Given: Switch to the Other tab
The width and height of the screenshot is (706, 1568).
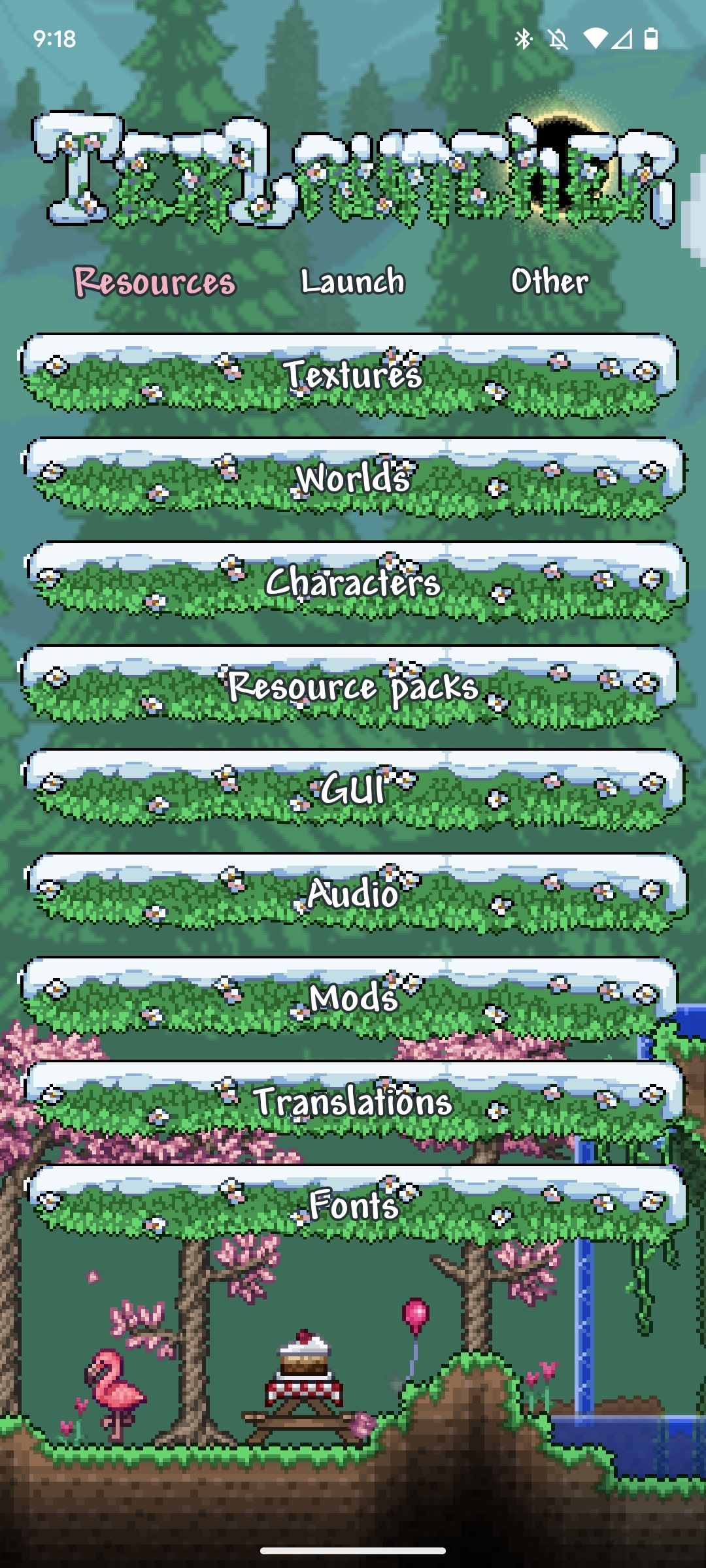Looking at the screenshot, I should pyautogui.click(x=550, y=281).
